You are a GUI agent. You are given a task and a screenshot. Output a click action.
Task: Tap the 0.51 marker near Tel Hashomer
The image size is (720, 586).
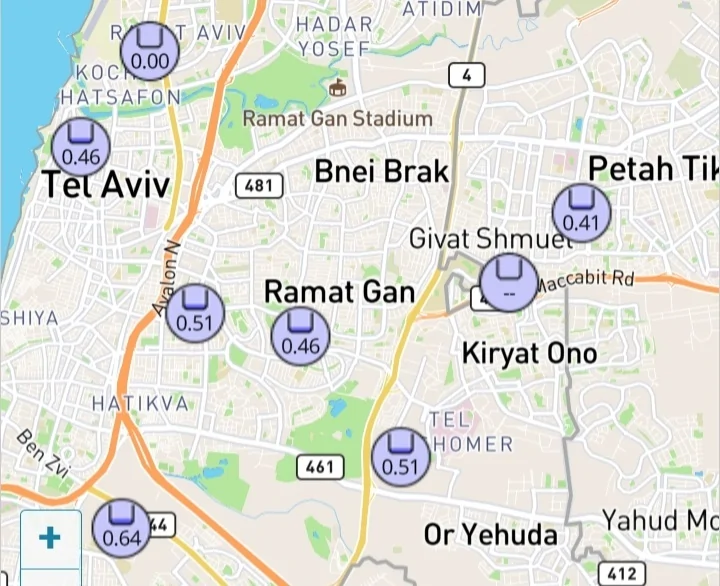pos(401,457)
